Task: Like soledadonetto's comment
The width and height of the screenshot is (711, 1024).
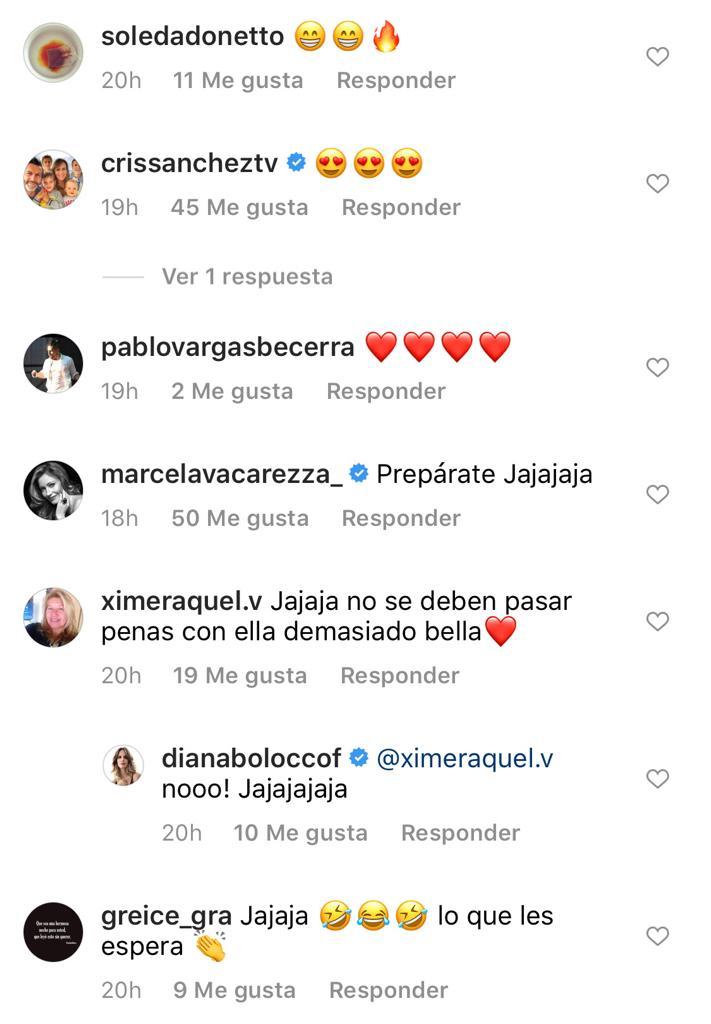Action: [x=657, y=57]
